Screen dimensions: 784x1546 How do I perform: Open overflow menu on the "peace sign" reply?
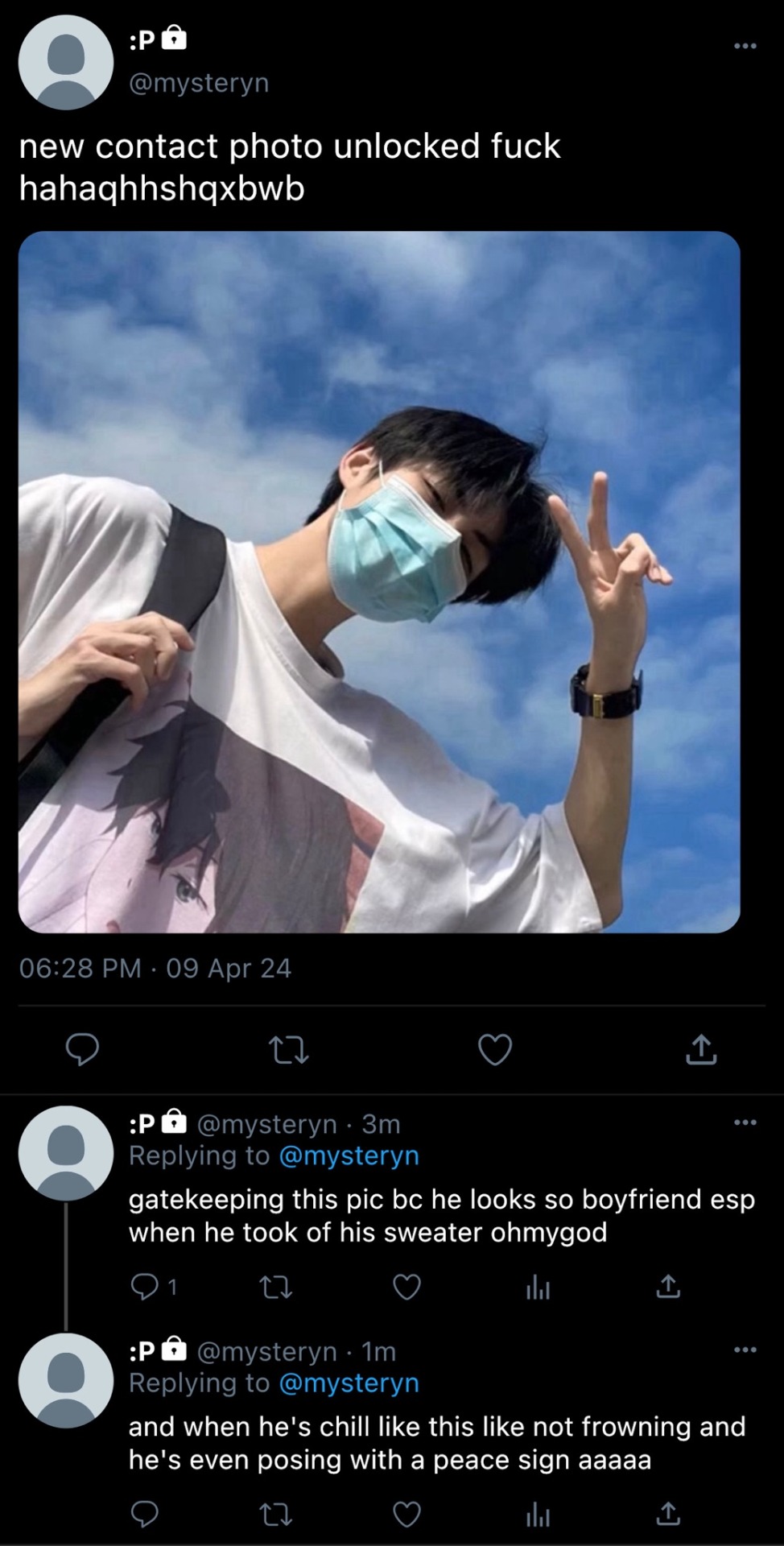745,1350
